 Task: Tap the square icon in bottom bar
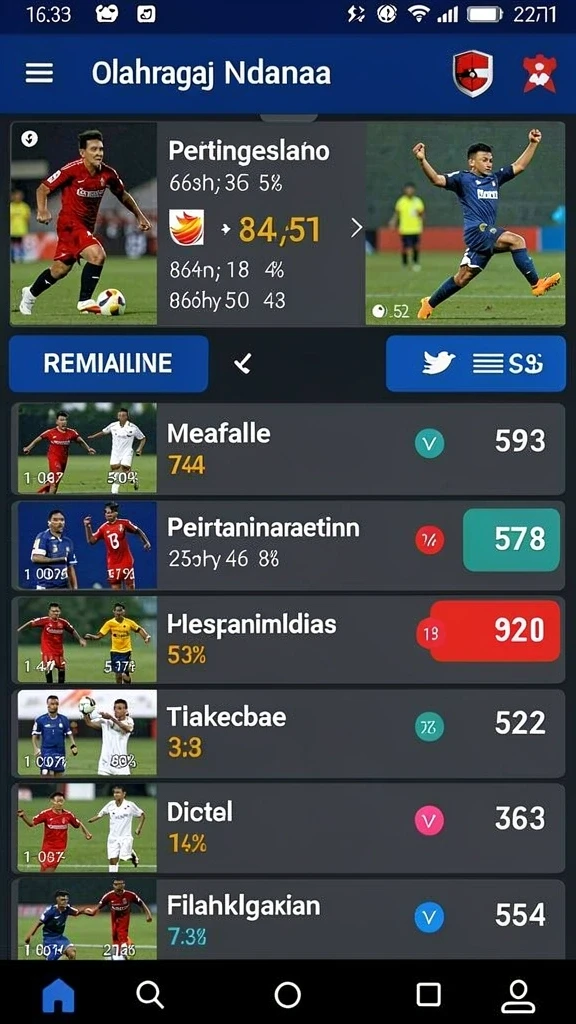(428, 995)
